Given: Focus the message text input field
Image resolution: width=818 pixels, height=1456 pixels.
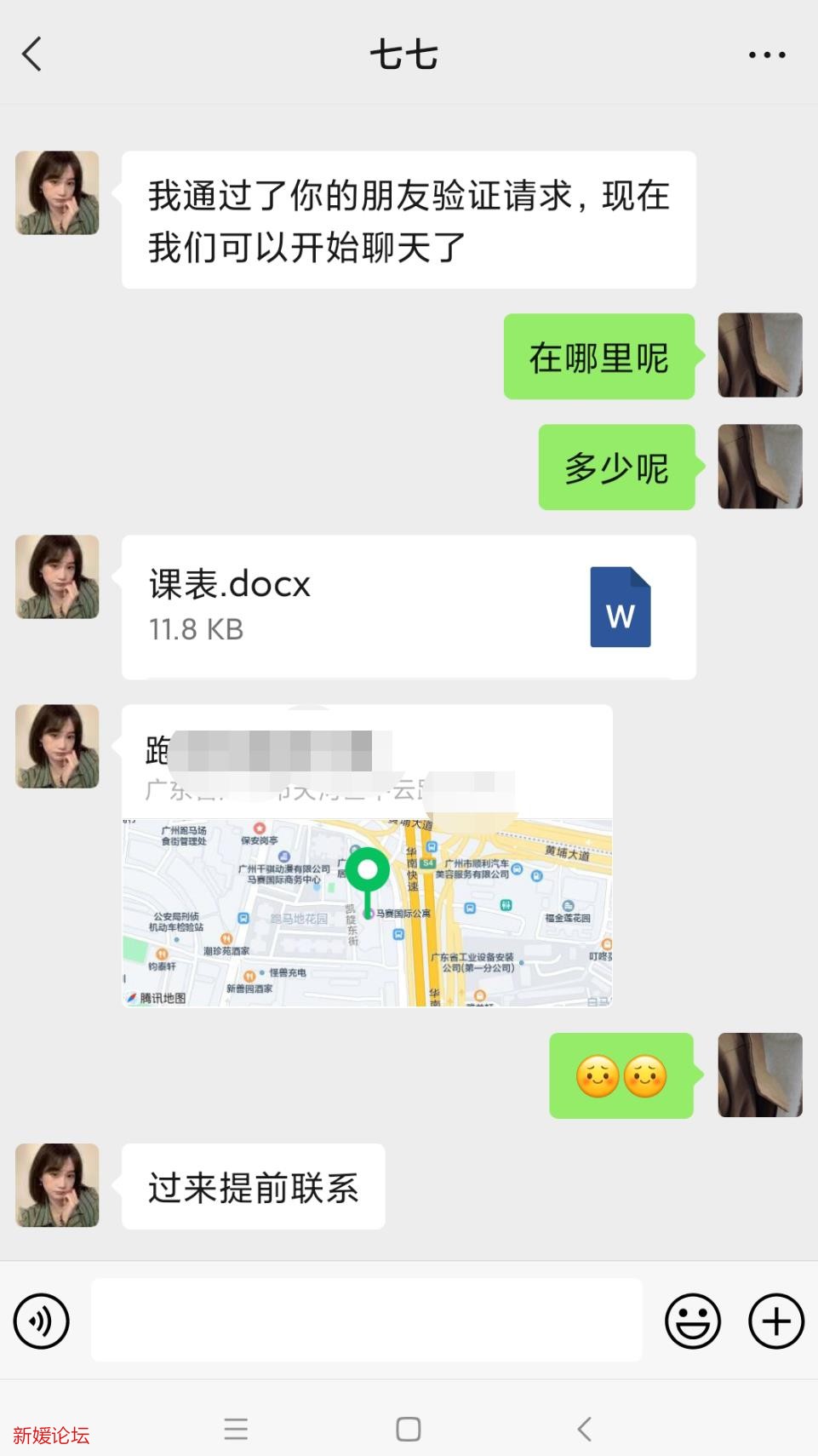Looking at the screenshot, I should [x=366, y=1321].
